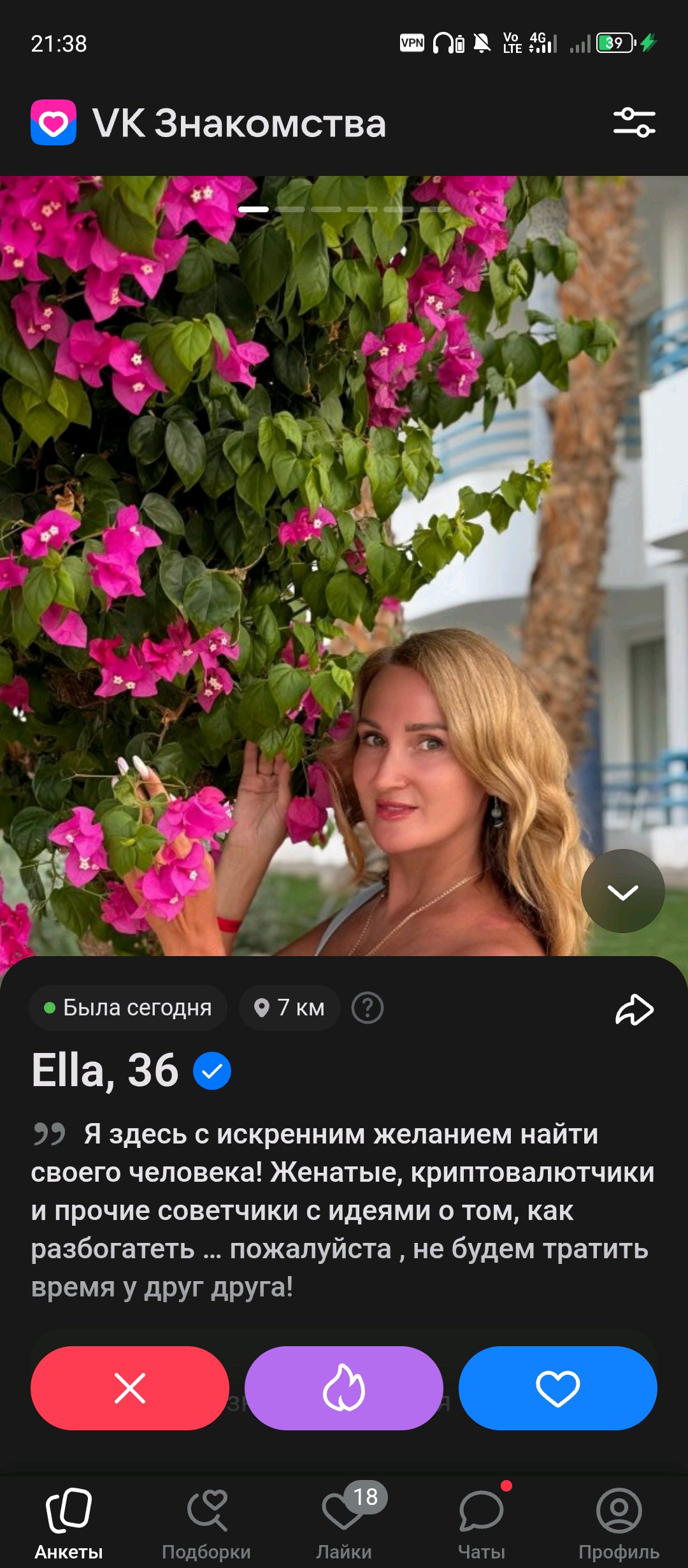Image resolution: width=688 pixels, height=1568 pixels.
Task: Send a super like with the flame button
Action: pyautogui.click(x=344, y=1388)
